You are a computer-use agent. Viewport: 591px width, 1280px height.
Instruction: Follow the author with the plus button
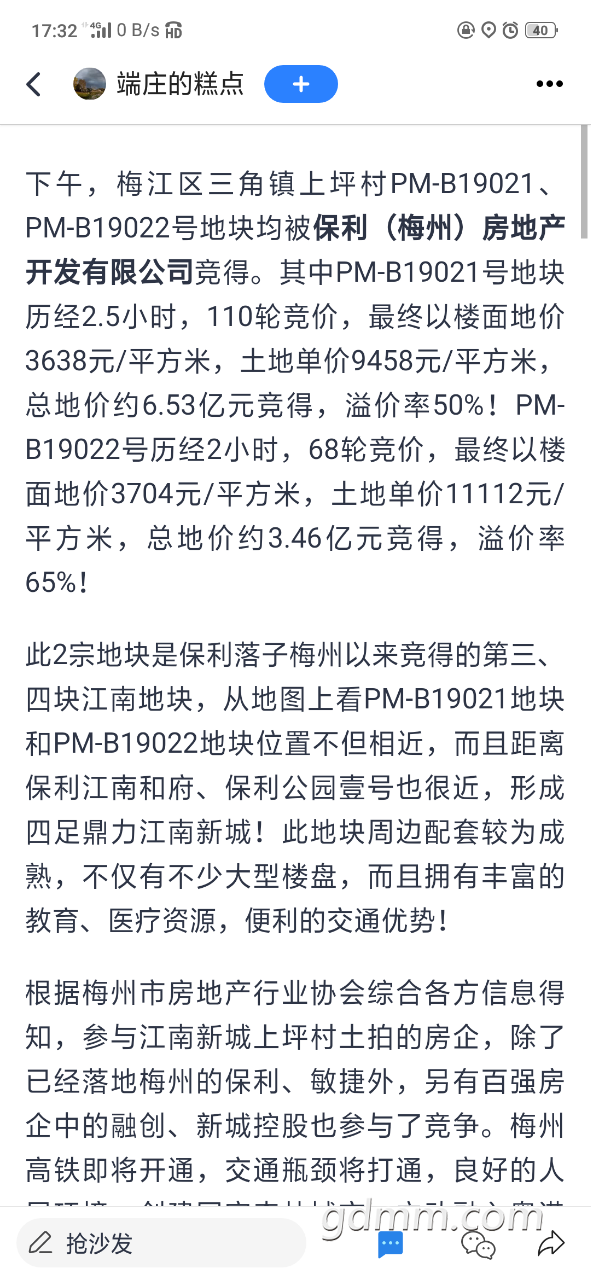pyautogui.click(x=300, y=84)
